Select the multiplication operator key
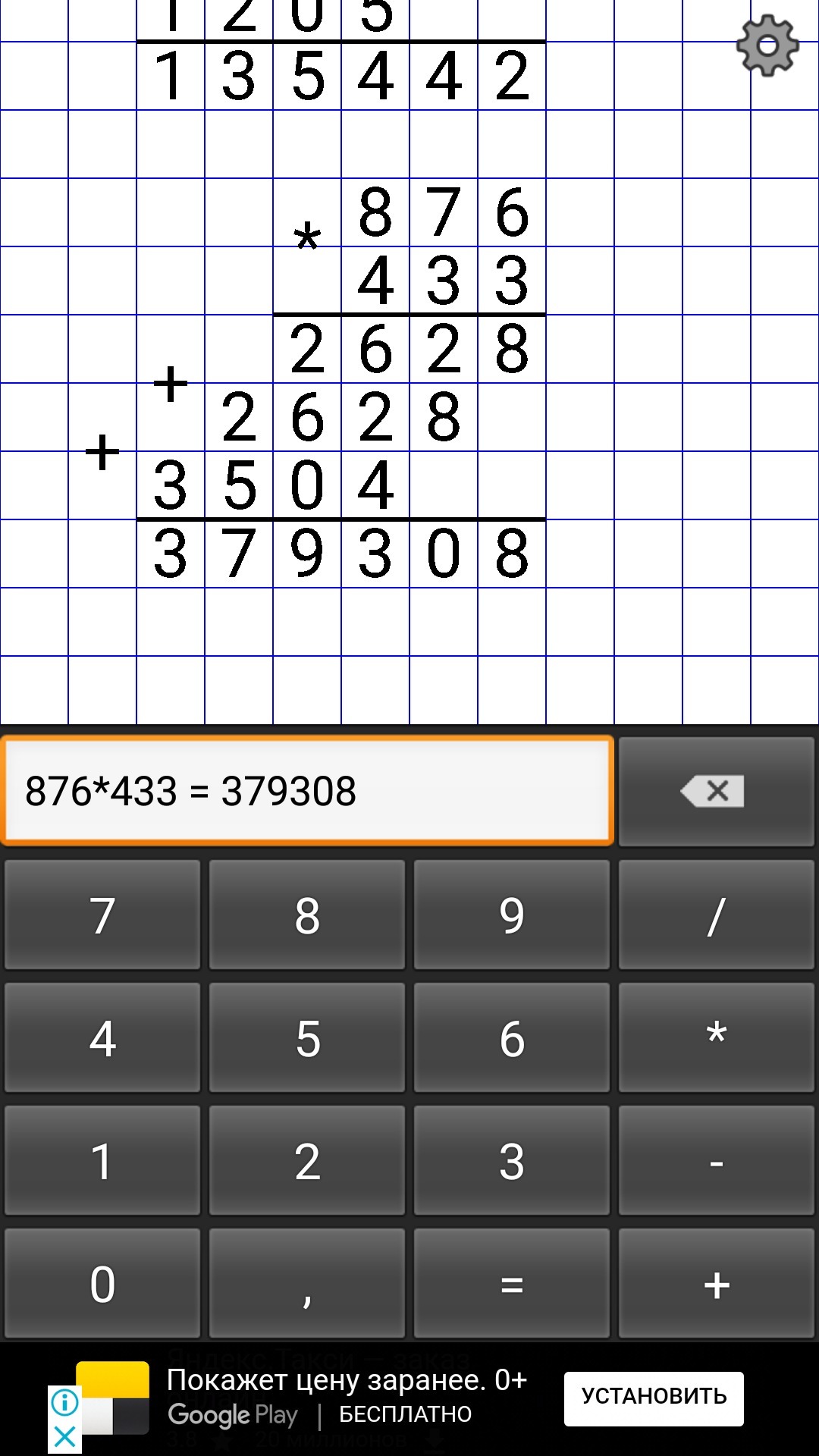Viewport: 819px width, 1456px height. point(717,1038)
